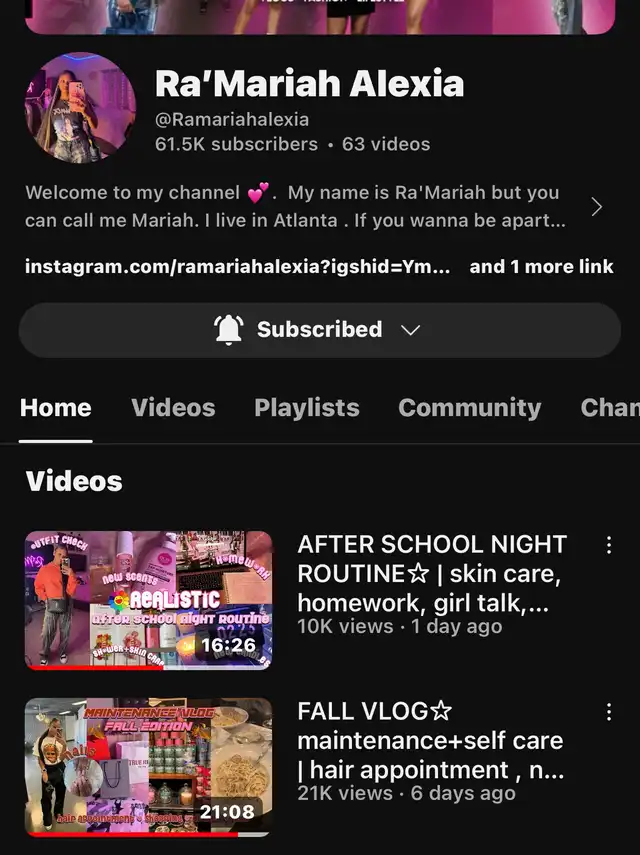View Ra'Mariah Alexia's channel avatar
Image resolution: width=640 pixels, height=855 pixels.
coord(80,108)
